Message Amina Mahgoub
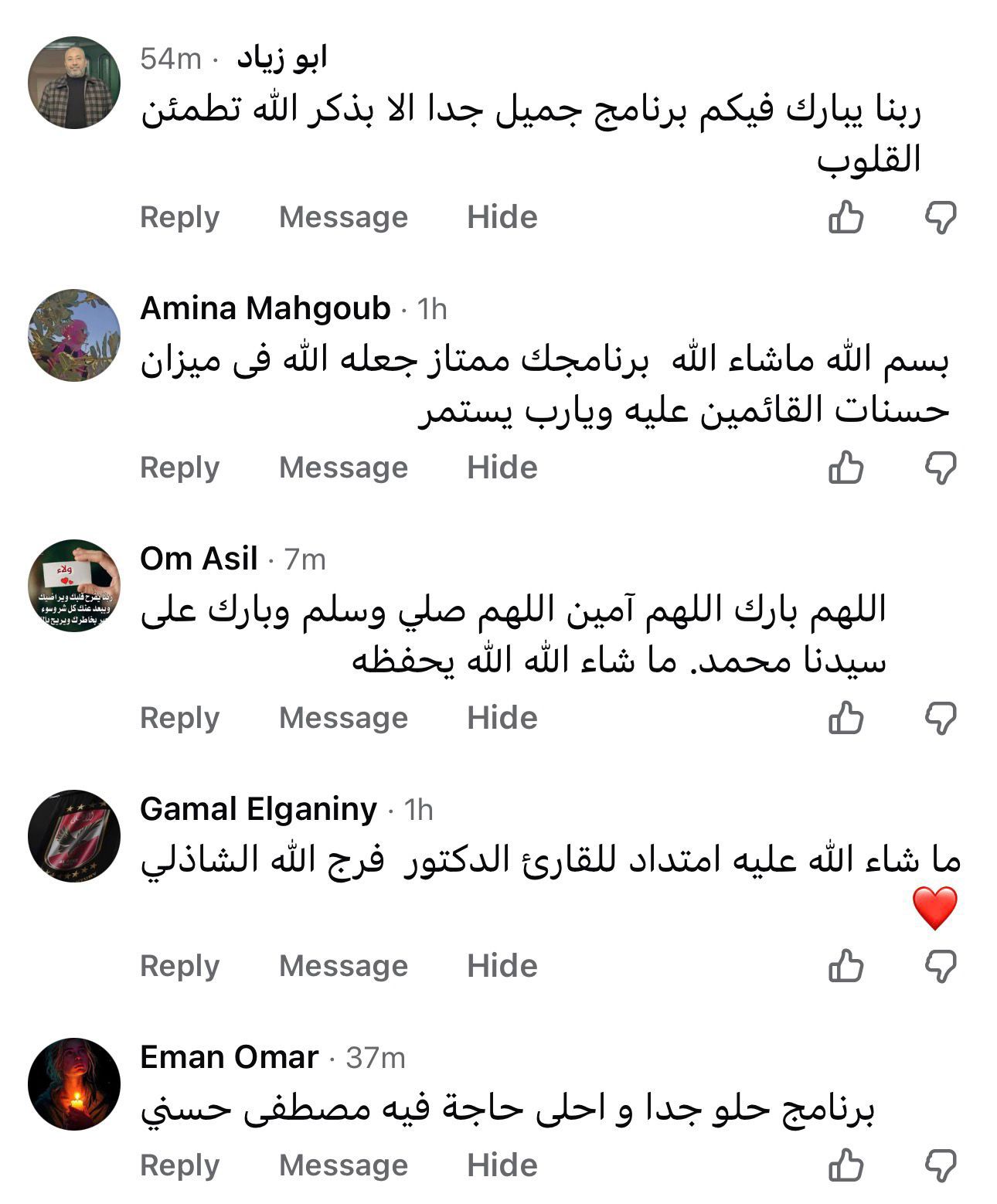 point(343,468)
